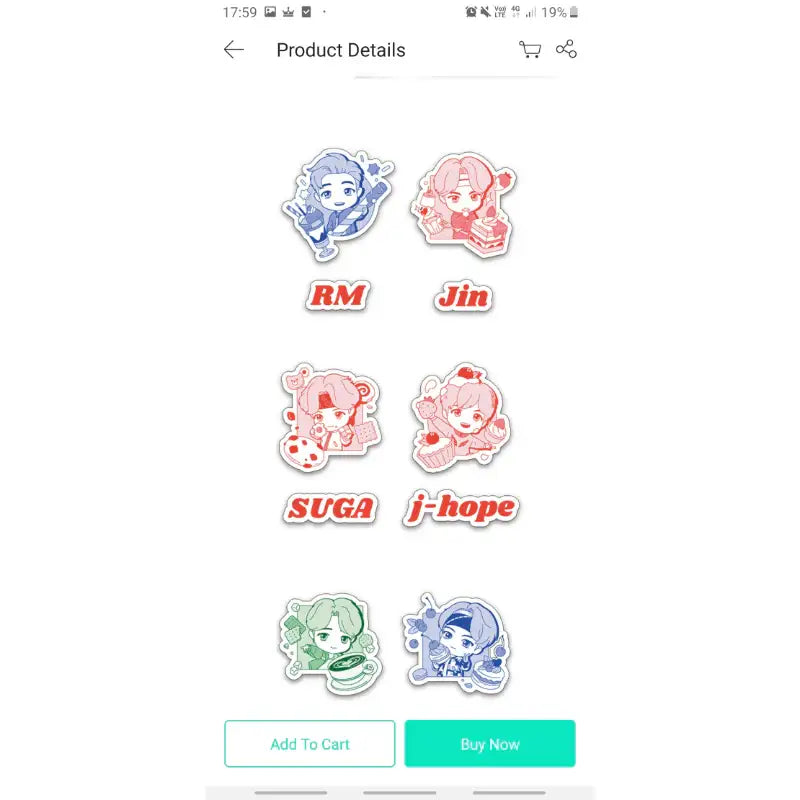Tap Add To Cart button
This screenshot has width=800, height=800.
point(310,744)
